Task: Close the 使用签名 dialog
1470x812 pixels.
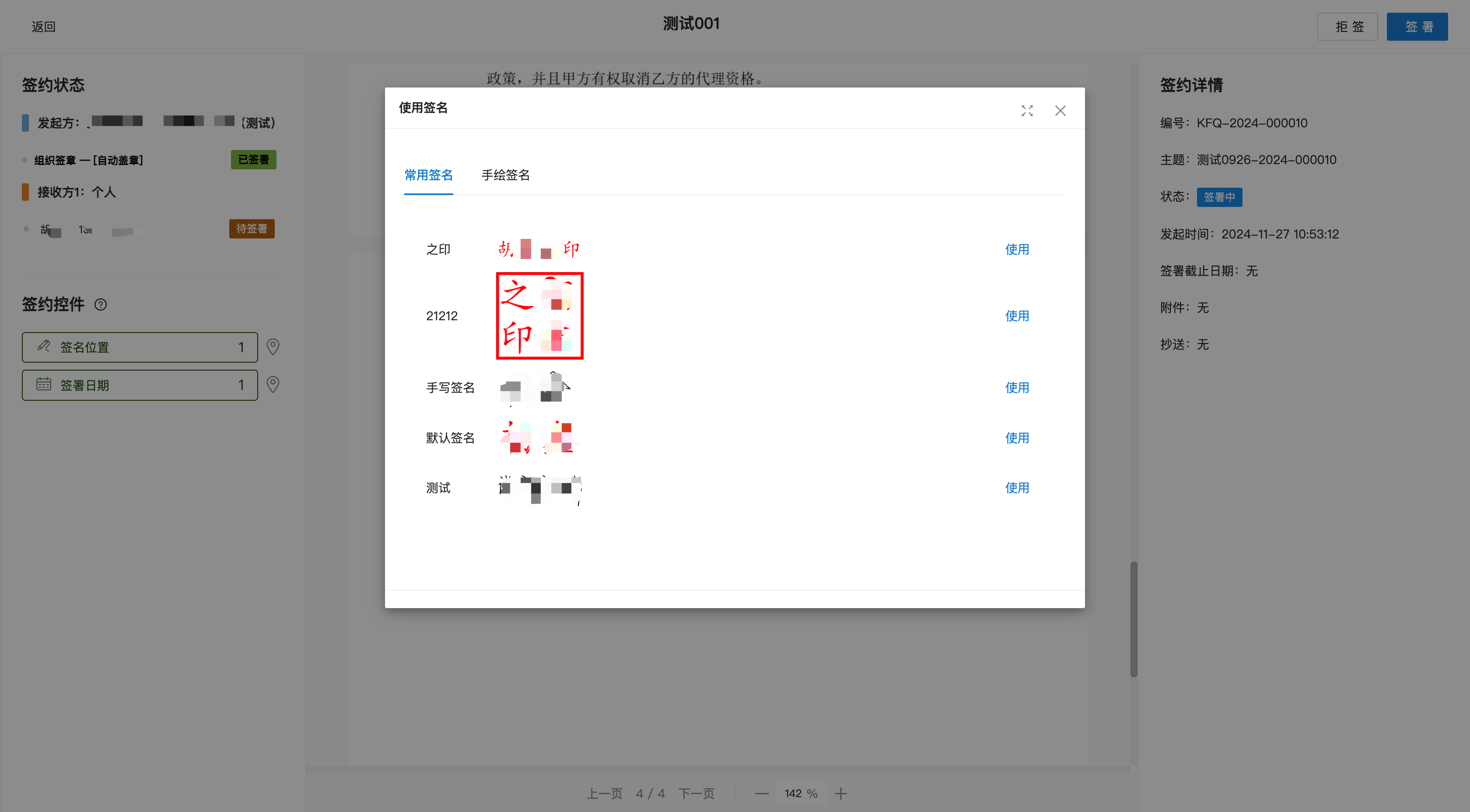Action: pos(1060,111)
